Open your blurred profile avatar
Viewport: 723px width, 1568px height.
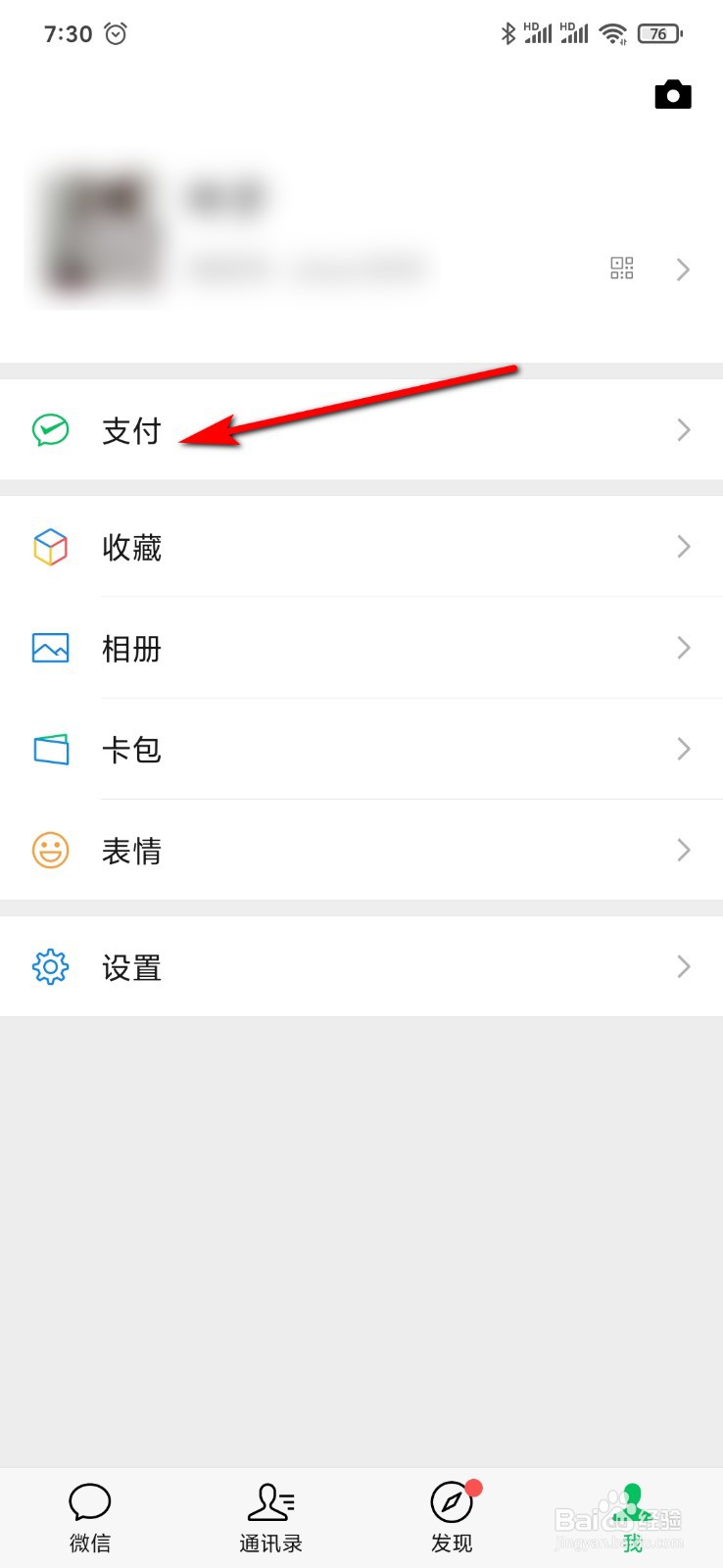point(101,232)
